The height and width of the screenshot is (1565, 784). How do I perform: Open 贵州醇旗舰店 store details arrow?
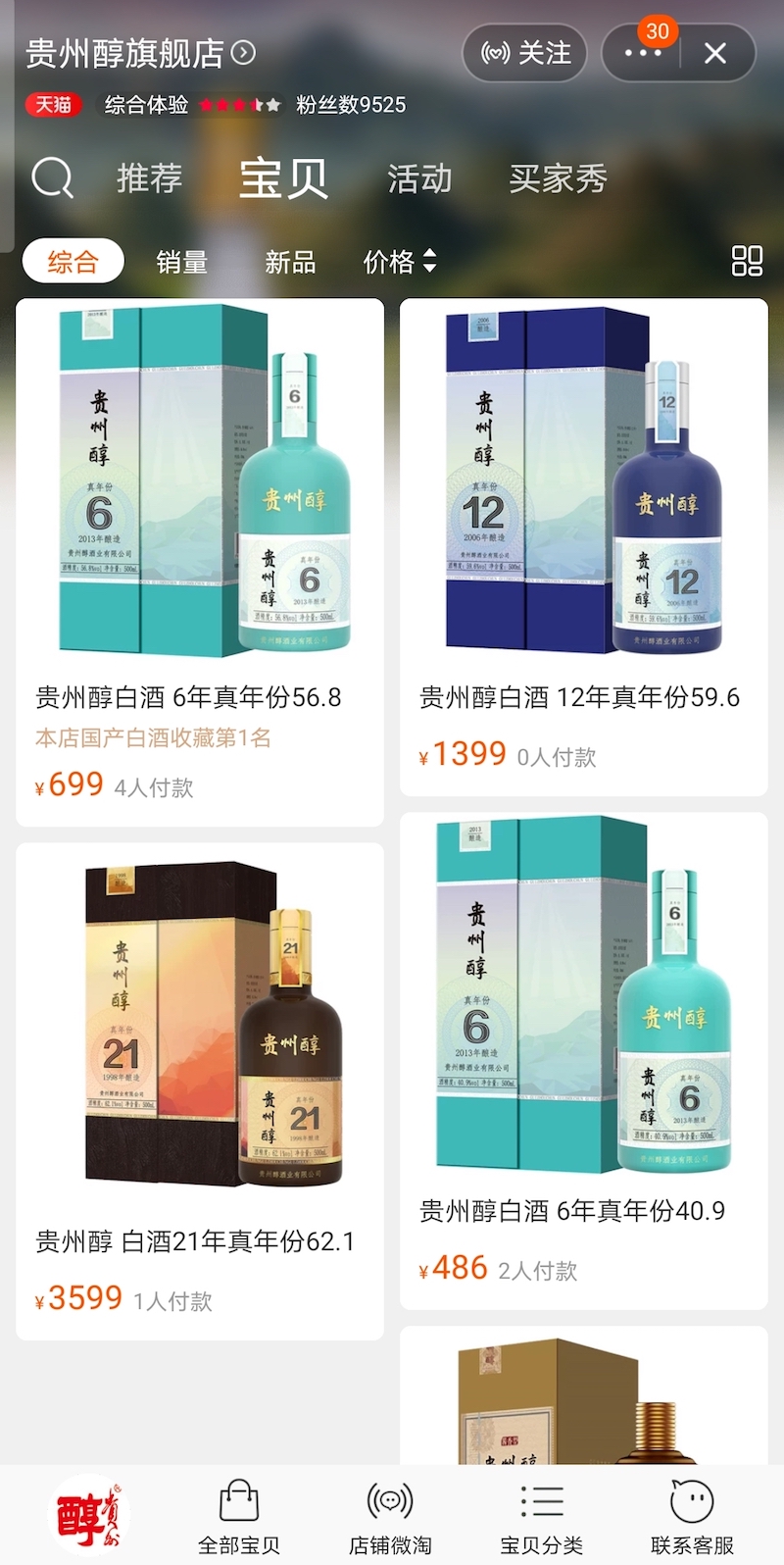coord(243,53)
